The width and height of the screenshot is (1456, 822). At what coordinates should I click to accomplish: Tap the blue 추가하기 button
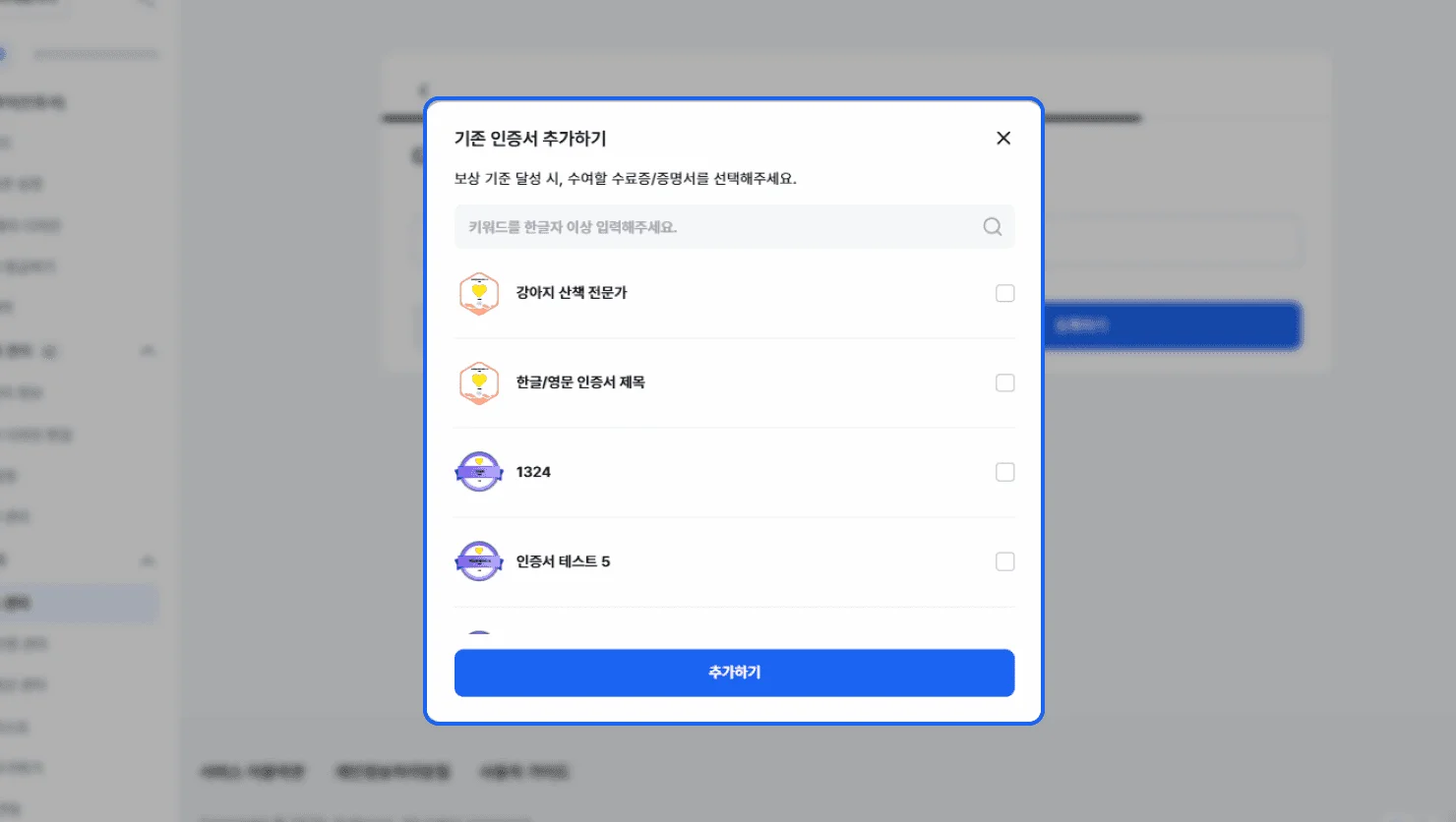coord(734,673)
